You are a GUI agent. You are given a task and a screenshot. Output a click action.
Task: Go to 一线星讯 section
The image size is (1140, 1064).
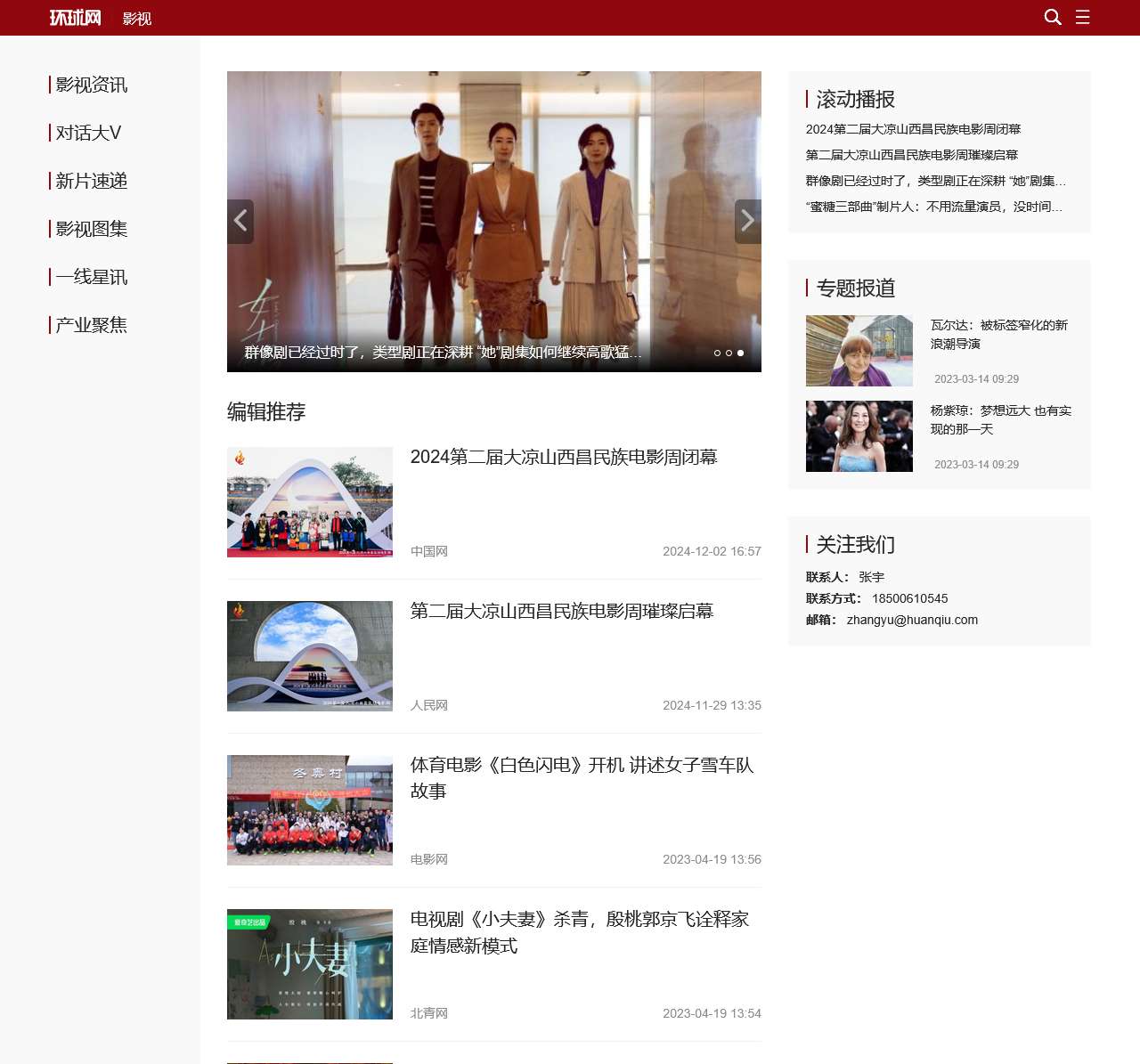pos(91,277)
